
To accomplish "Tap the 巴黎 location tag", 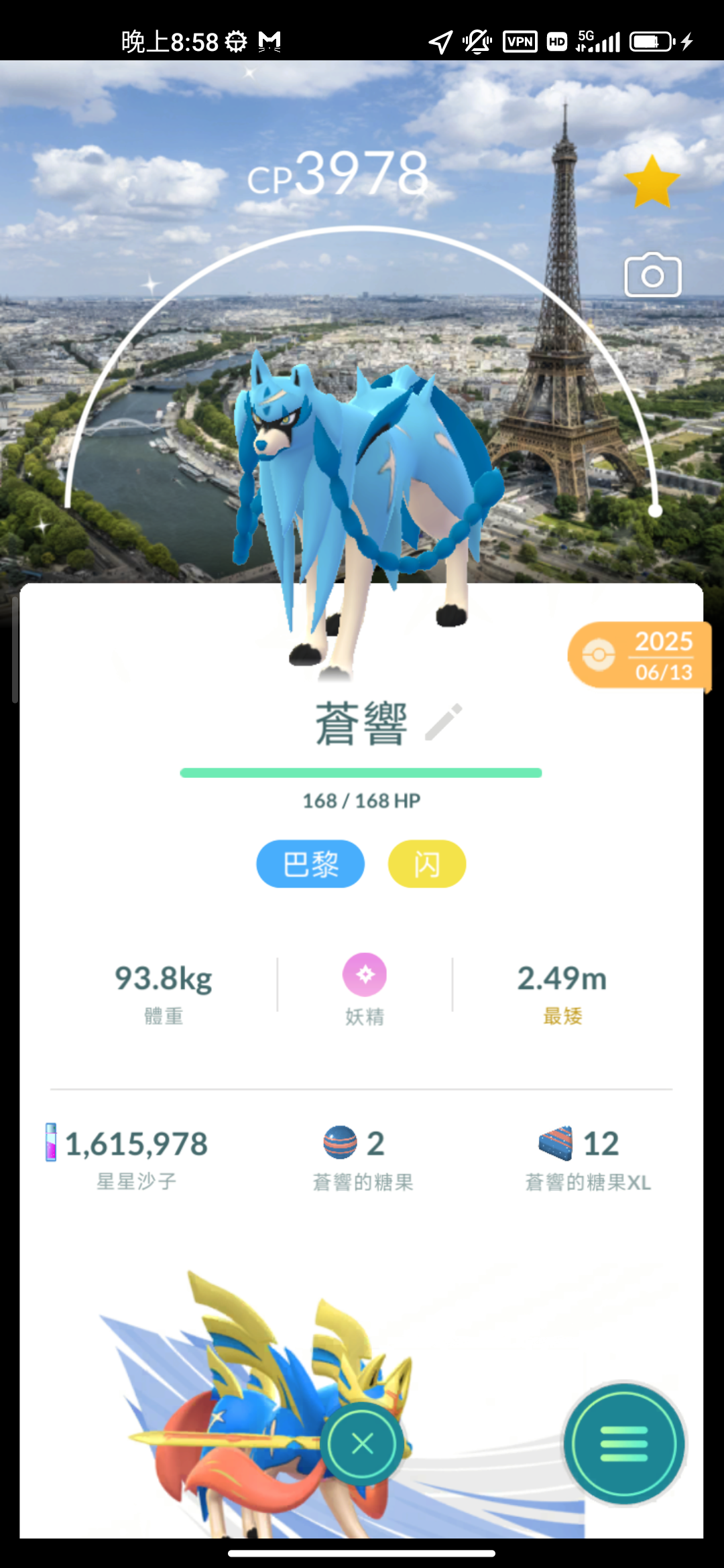I will 310,864.
